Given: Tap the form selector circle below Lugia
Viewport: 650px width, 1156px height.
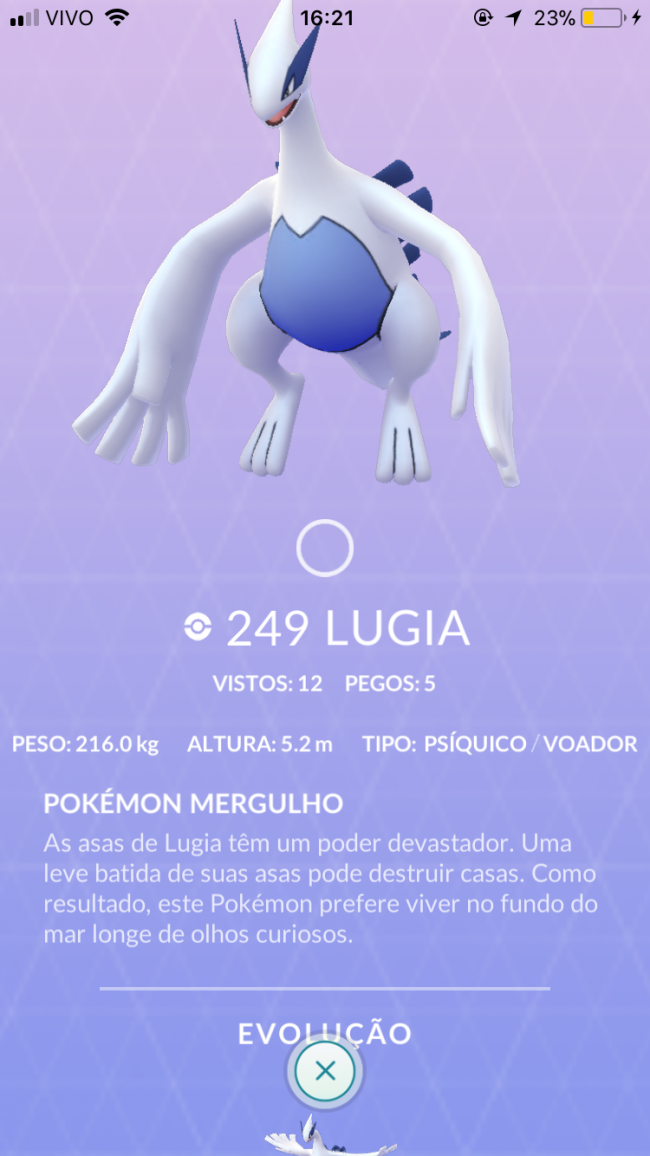Looking at the screenshot, I should pyautogui.click(x=325, y=548).
